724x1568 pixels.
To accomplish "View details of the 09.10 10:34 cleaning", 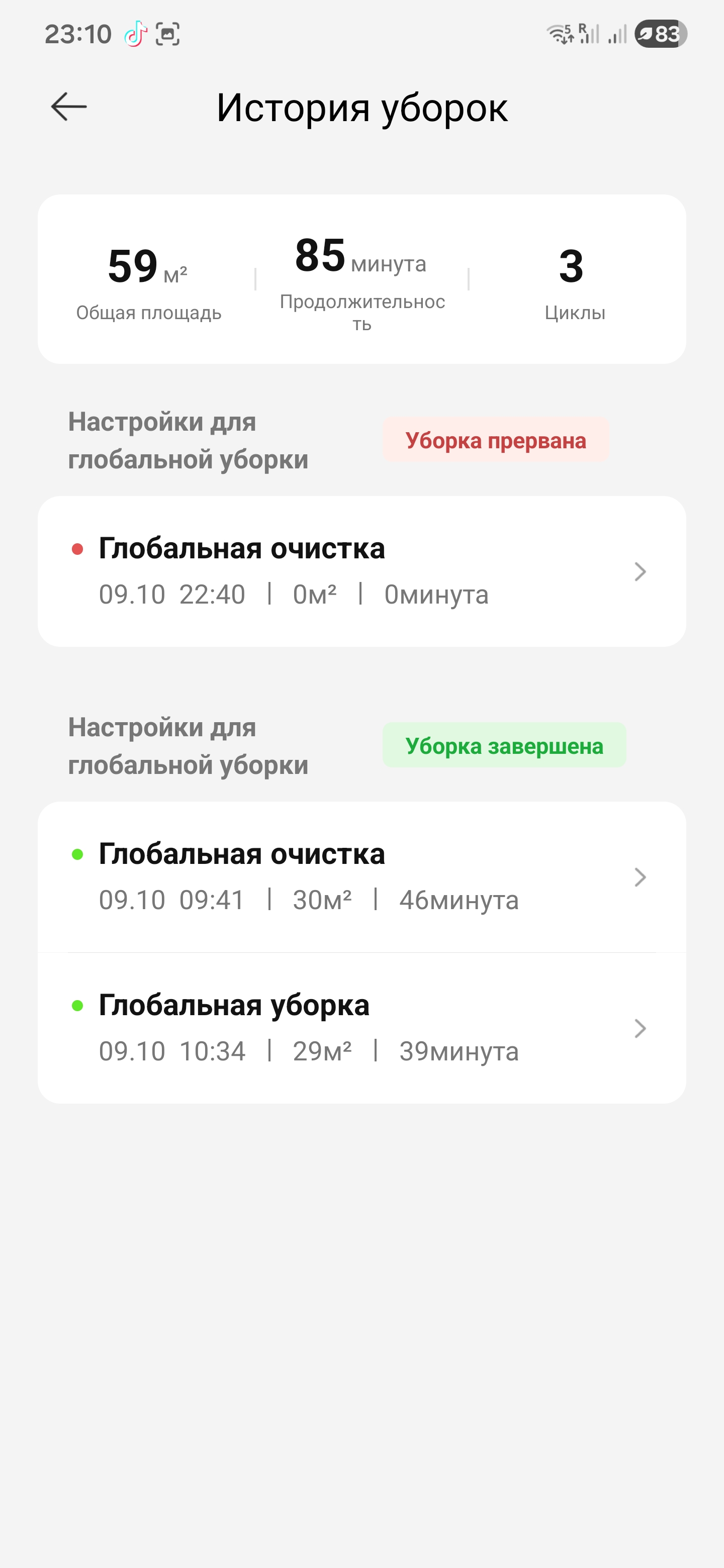I will click(361, 1028).
